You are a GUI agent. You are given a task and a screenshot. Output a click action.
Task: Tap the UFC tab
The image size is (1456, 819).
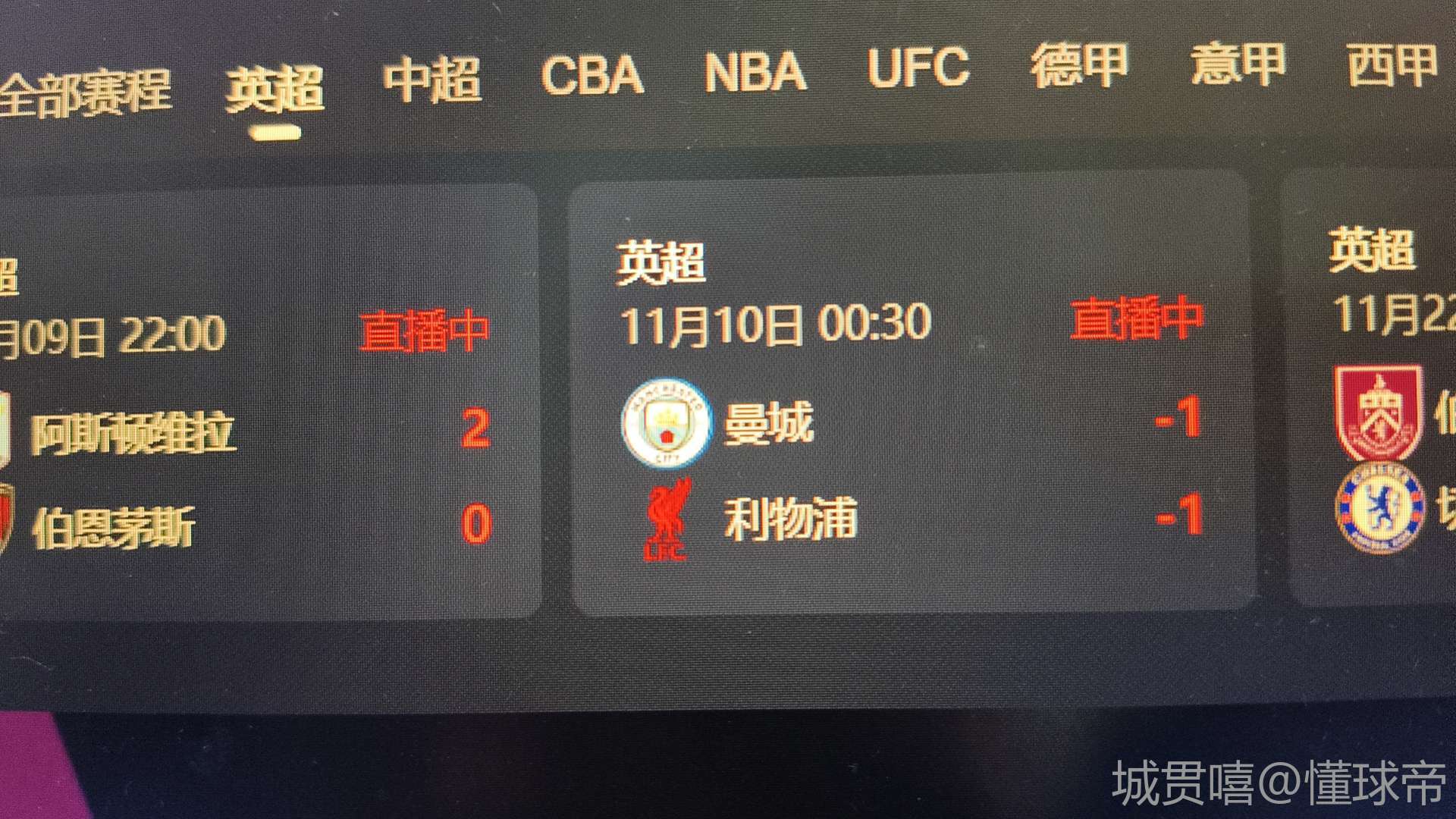coord(918,68)
